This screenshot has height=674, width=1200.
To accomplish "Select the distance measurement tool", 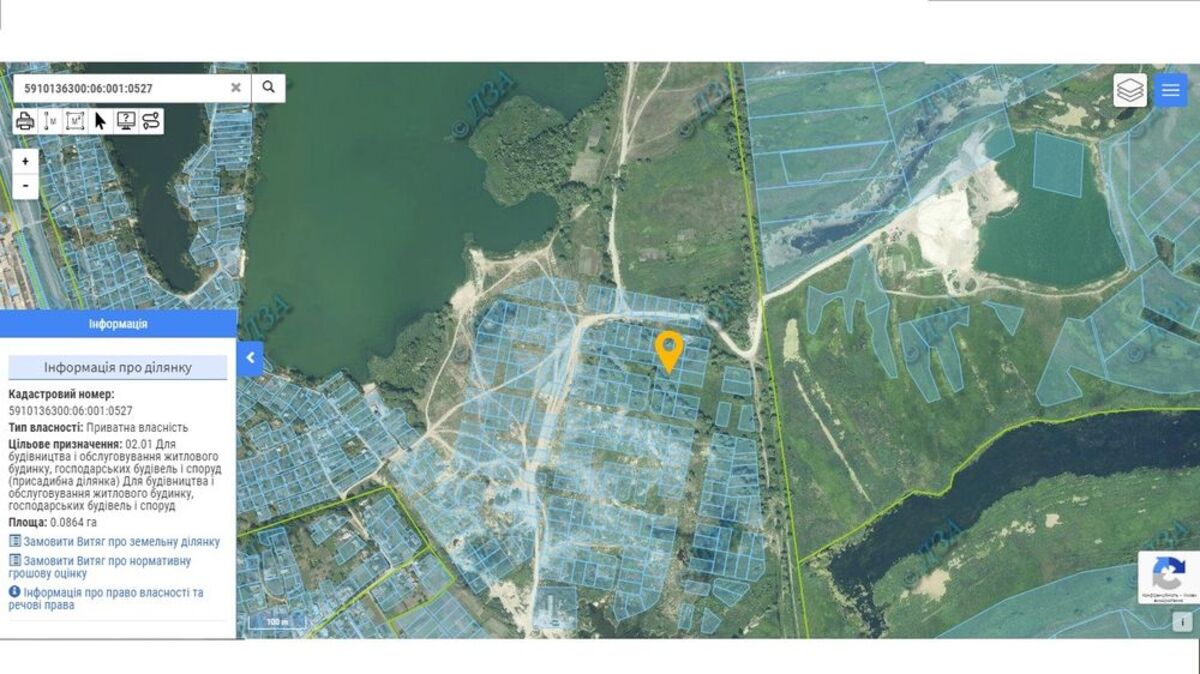I will (50, 121).
